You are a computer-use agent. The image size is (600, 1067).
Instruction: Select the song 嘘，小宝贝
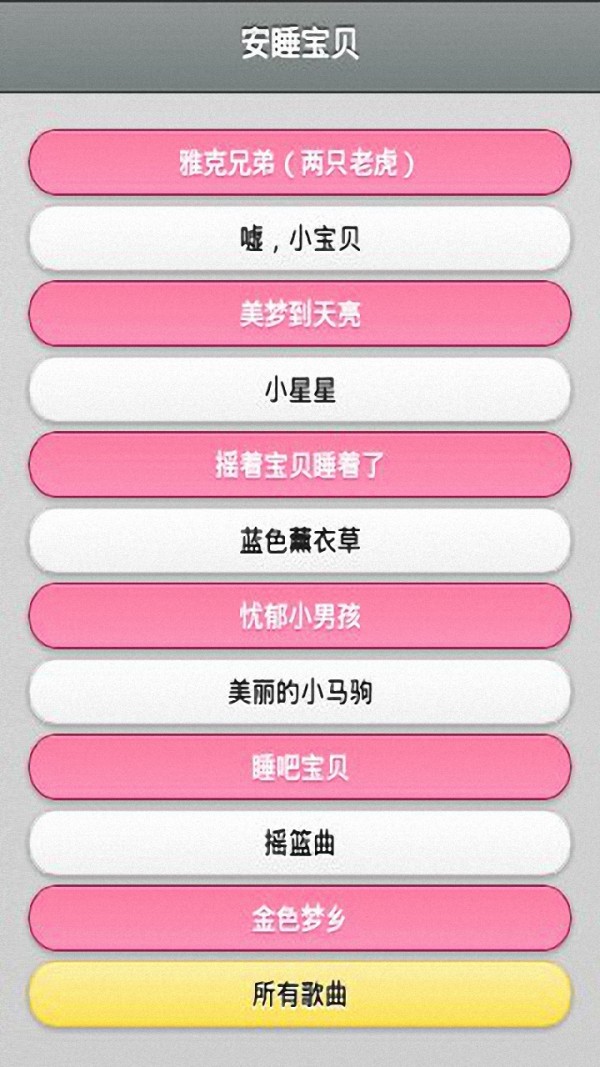(300, 239)
